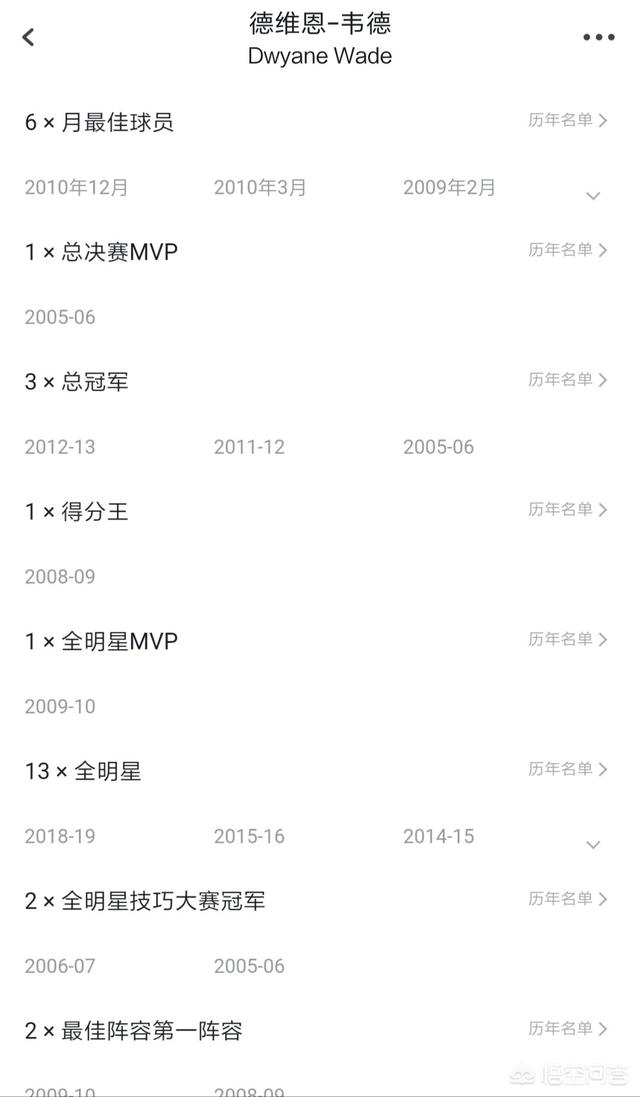Open 历年名单 for 总决赛MVP
Image resolution: width=640 pixels, height=1097 pixels.
[567, 250]
